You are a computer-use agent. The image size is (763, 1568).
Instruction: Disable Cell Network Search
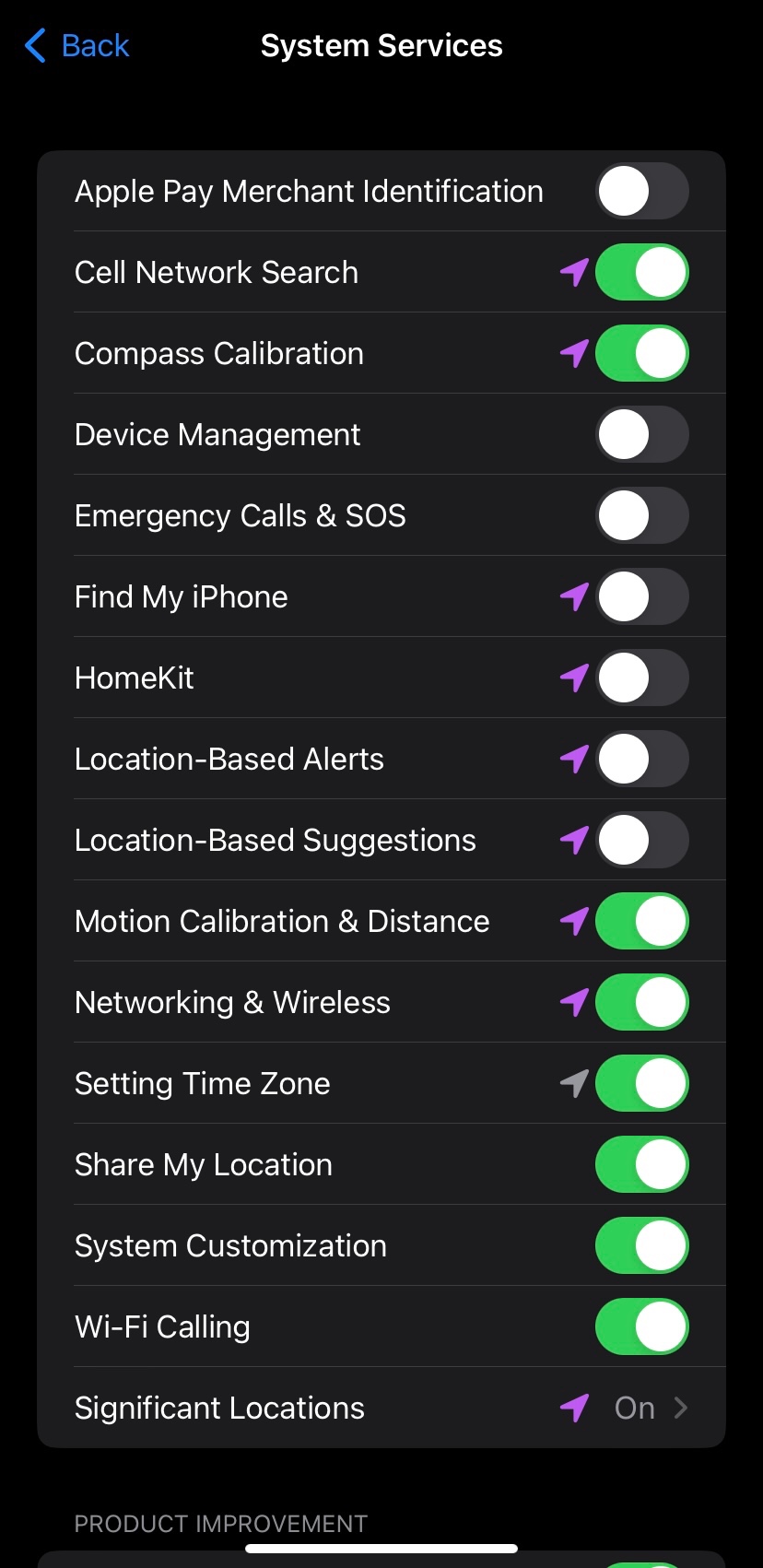pos(642,272)
